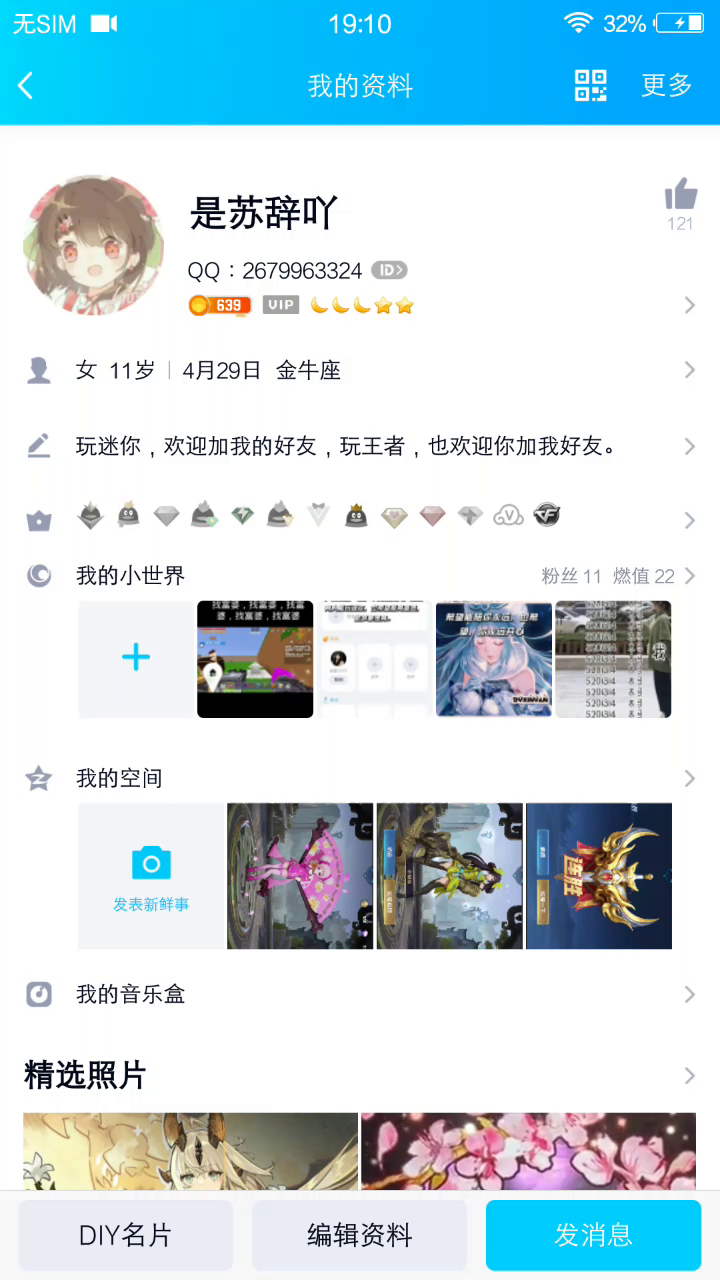Tap 发表新鲜事 camera tile
The image size is (720, 1280).
coord(151,876)
